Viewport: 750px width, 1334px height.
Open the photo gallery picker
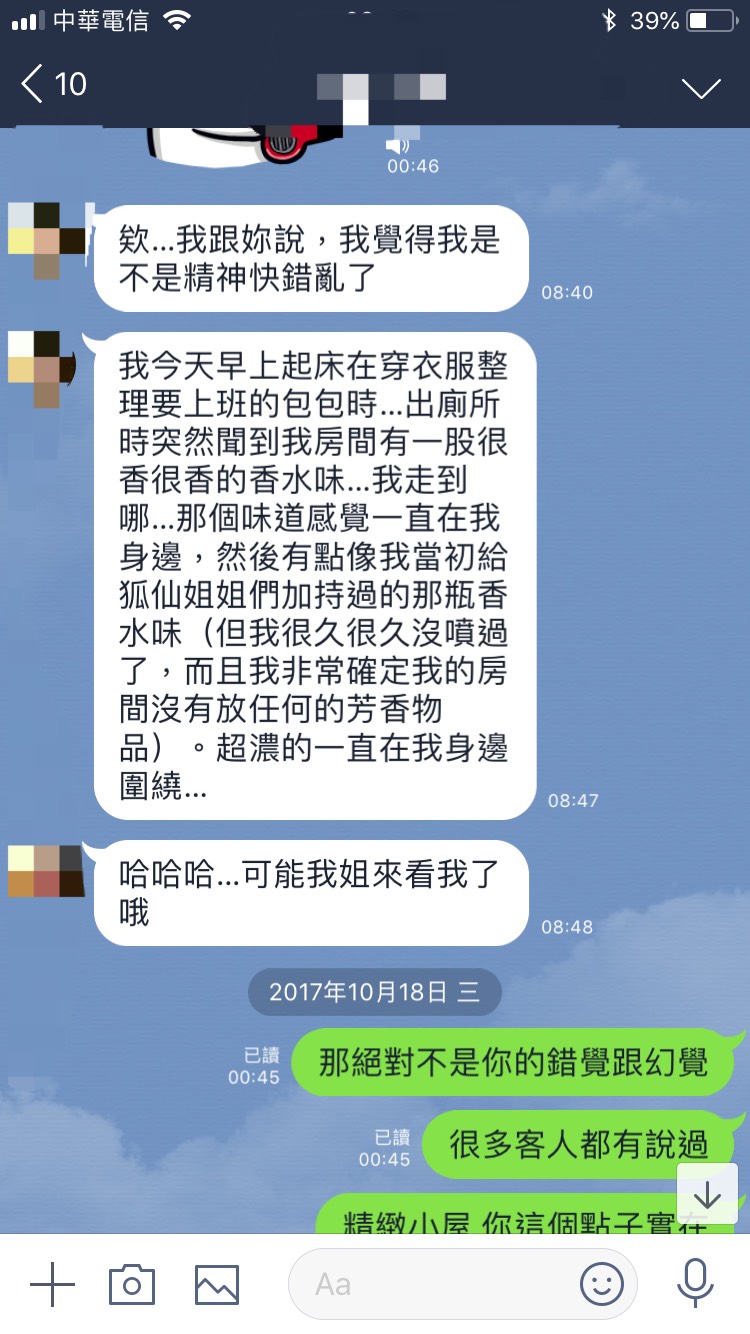coord(216,1284)
